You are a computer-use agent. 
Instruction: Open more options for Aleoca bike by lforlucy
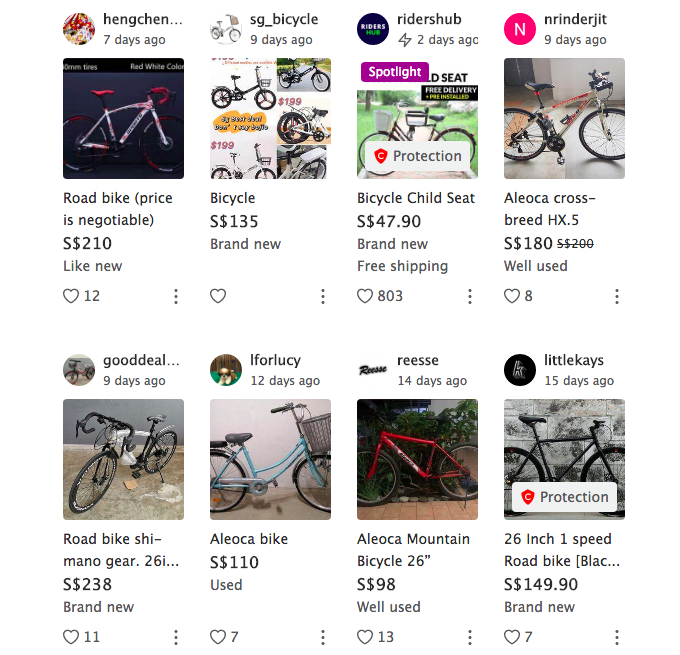[x=323, y=637]
